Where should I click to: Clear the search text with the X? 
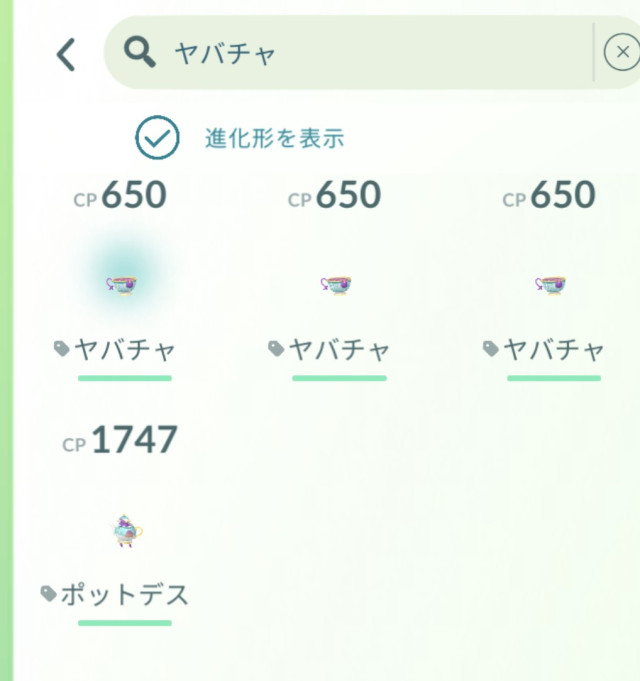[623, 53]
